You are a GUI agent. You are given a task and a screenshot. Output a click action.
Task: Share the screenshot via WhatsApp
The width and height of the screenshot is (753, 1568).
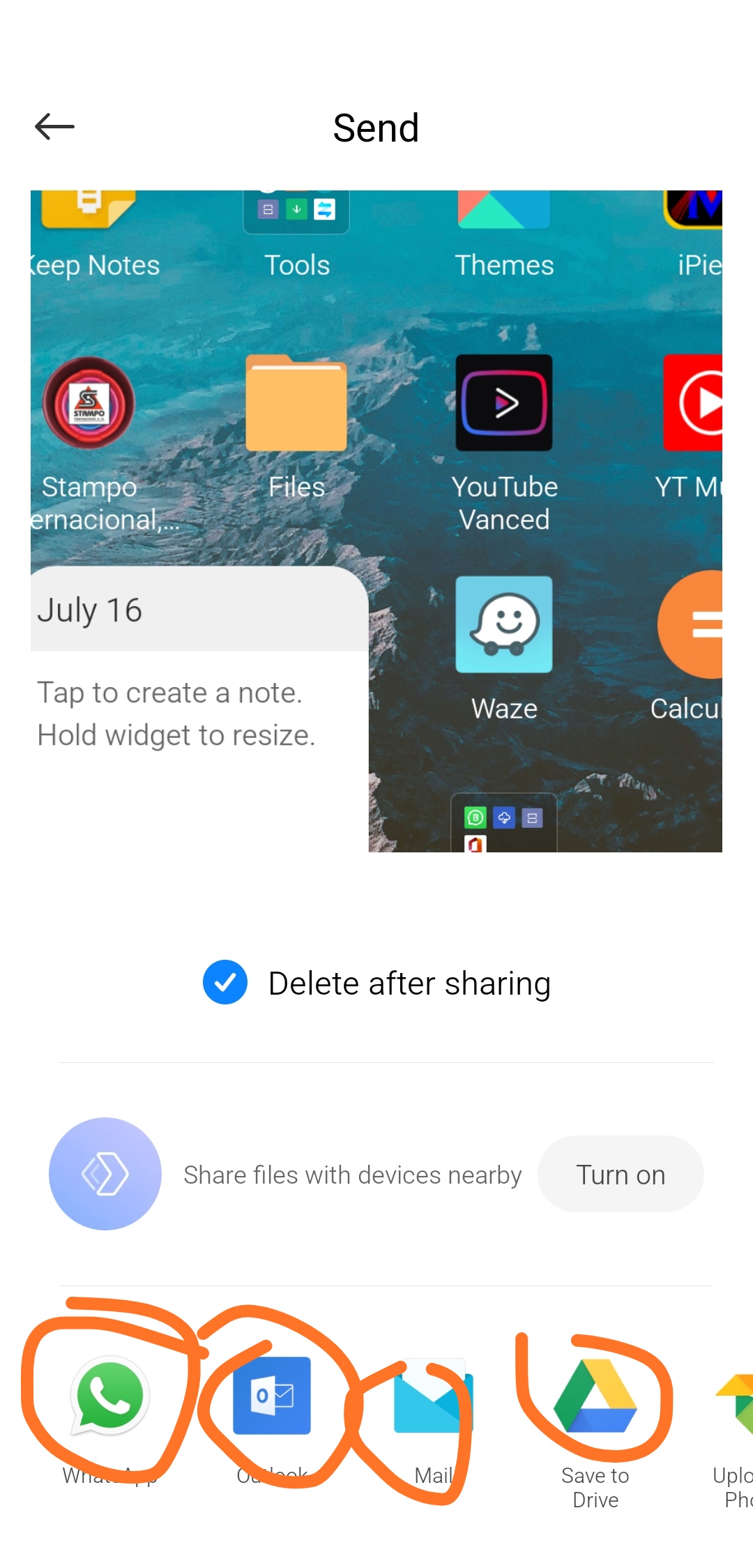click(110, 1396)
